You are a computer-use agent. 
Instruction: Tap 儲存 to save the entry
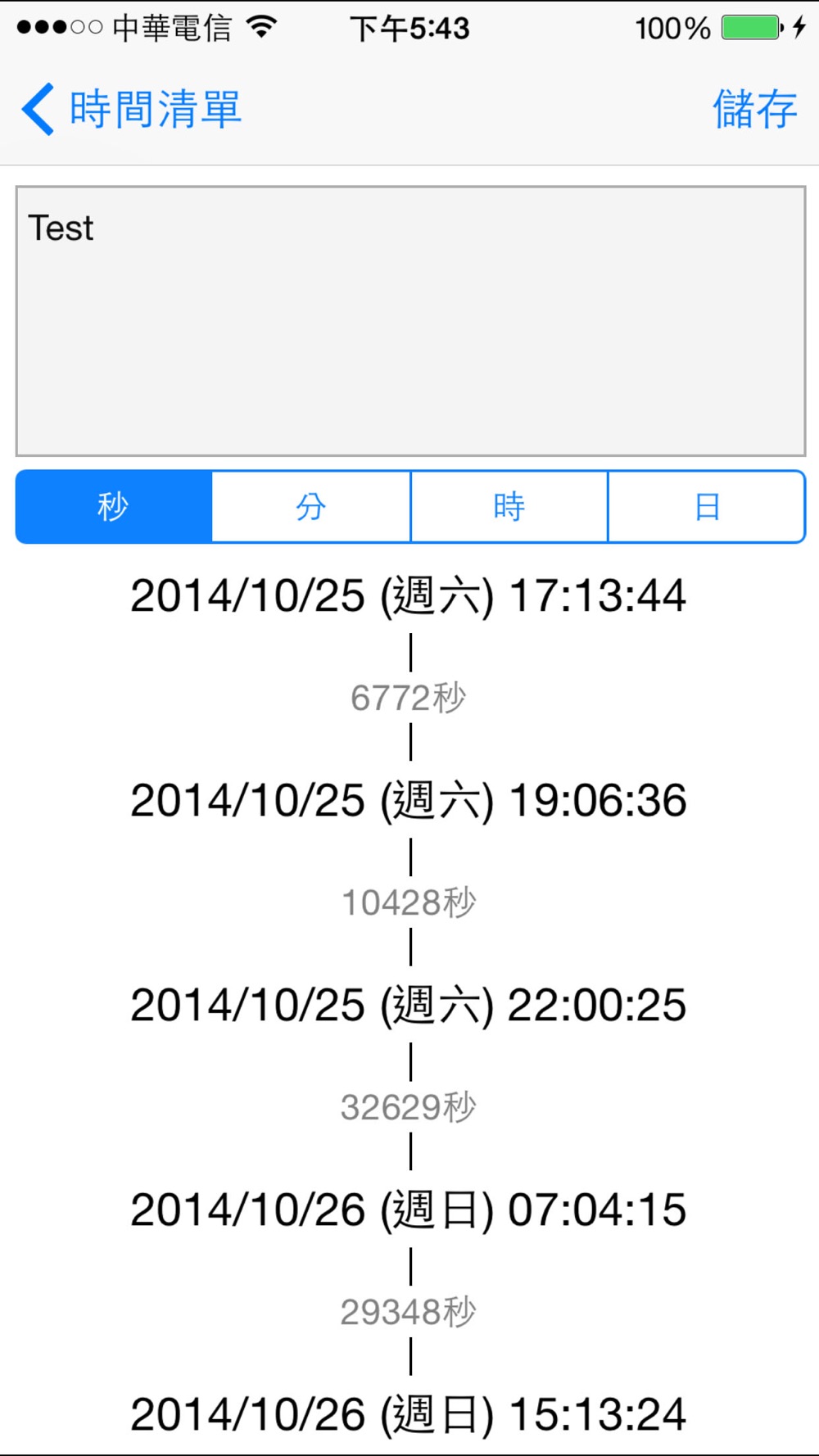pyautogui.click(x=754, y=109)
